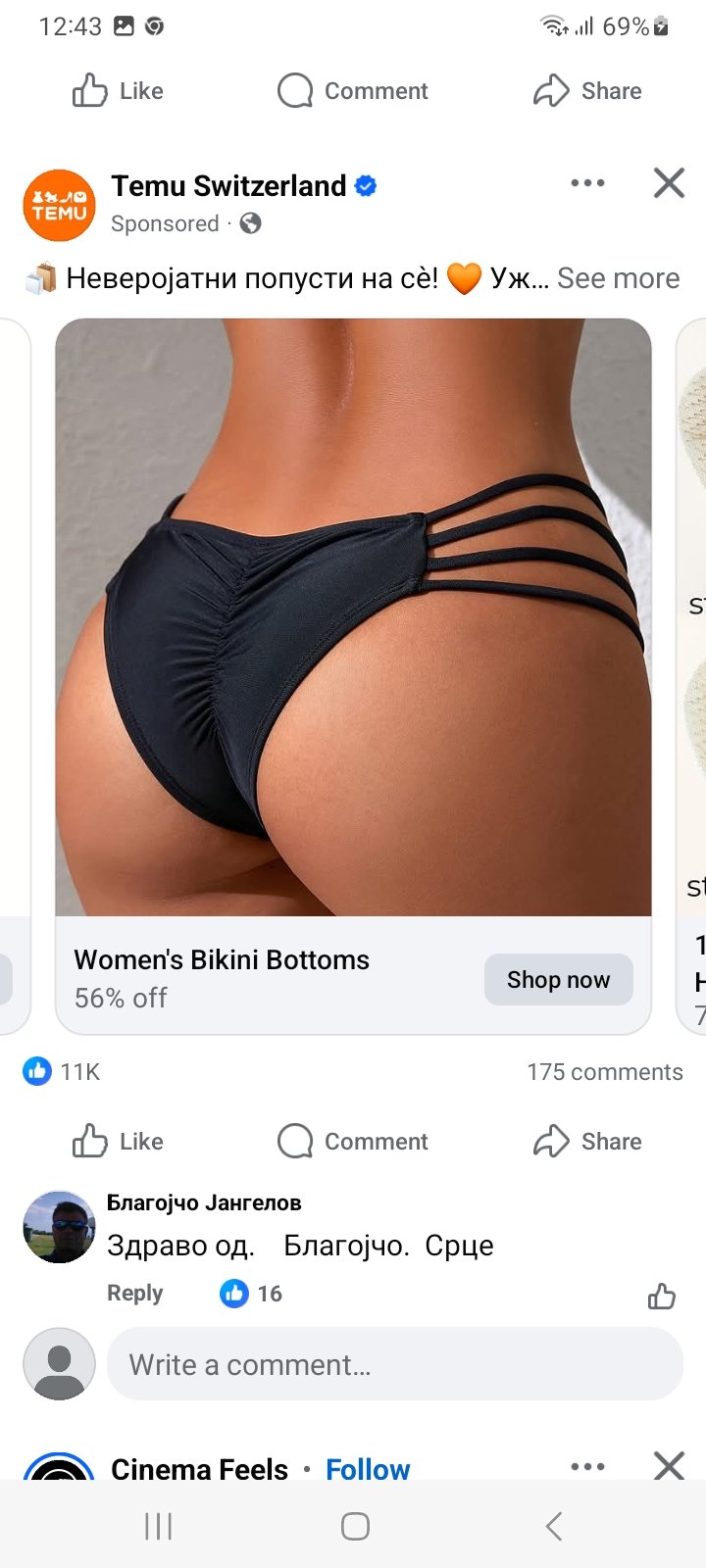See who reacted with 11K likes
Viewport: 706px width, 1568px height.
coord(62,1072)
